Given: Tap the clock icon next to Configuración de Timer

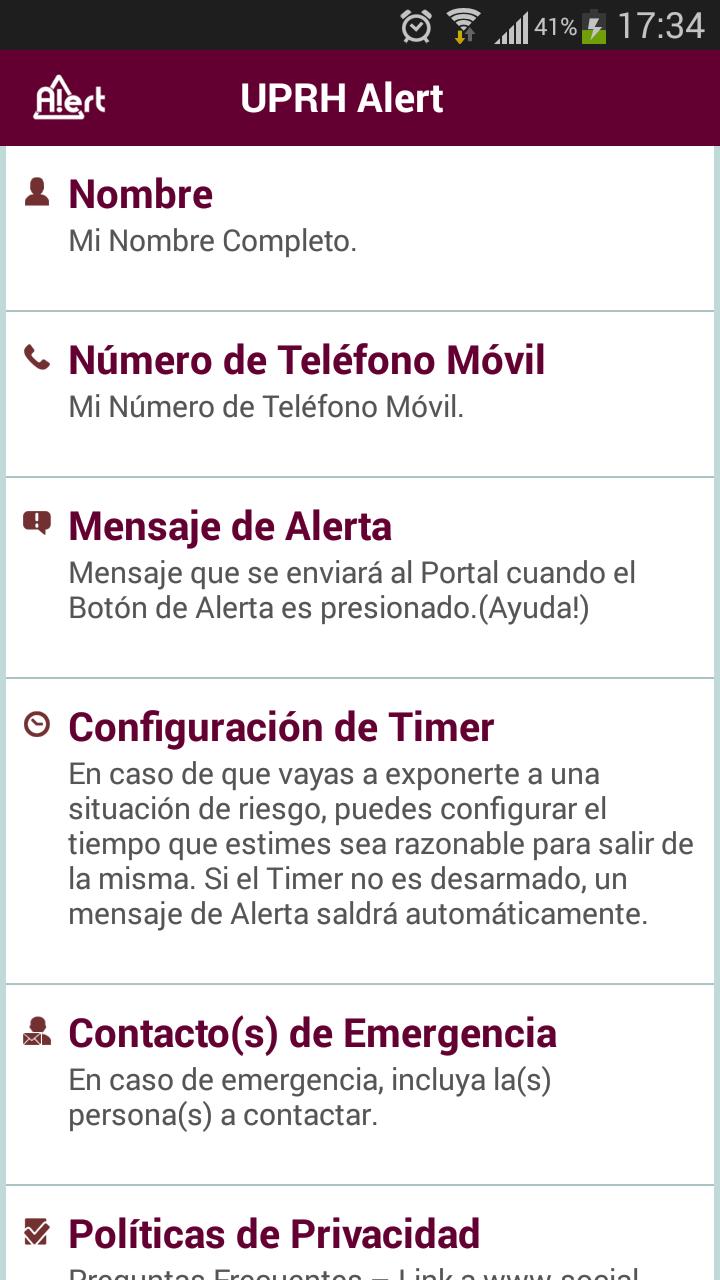Looking at the screenshot, I should coord(37,723).
